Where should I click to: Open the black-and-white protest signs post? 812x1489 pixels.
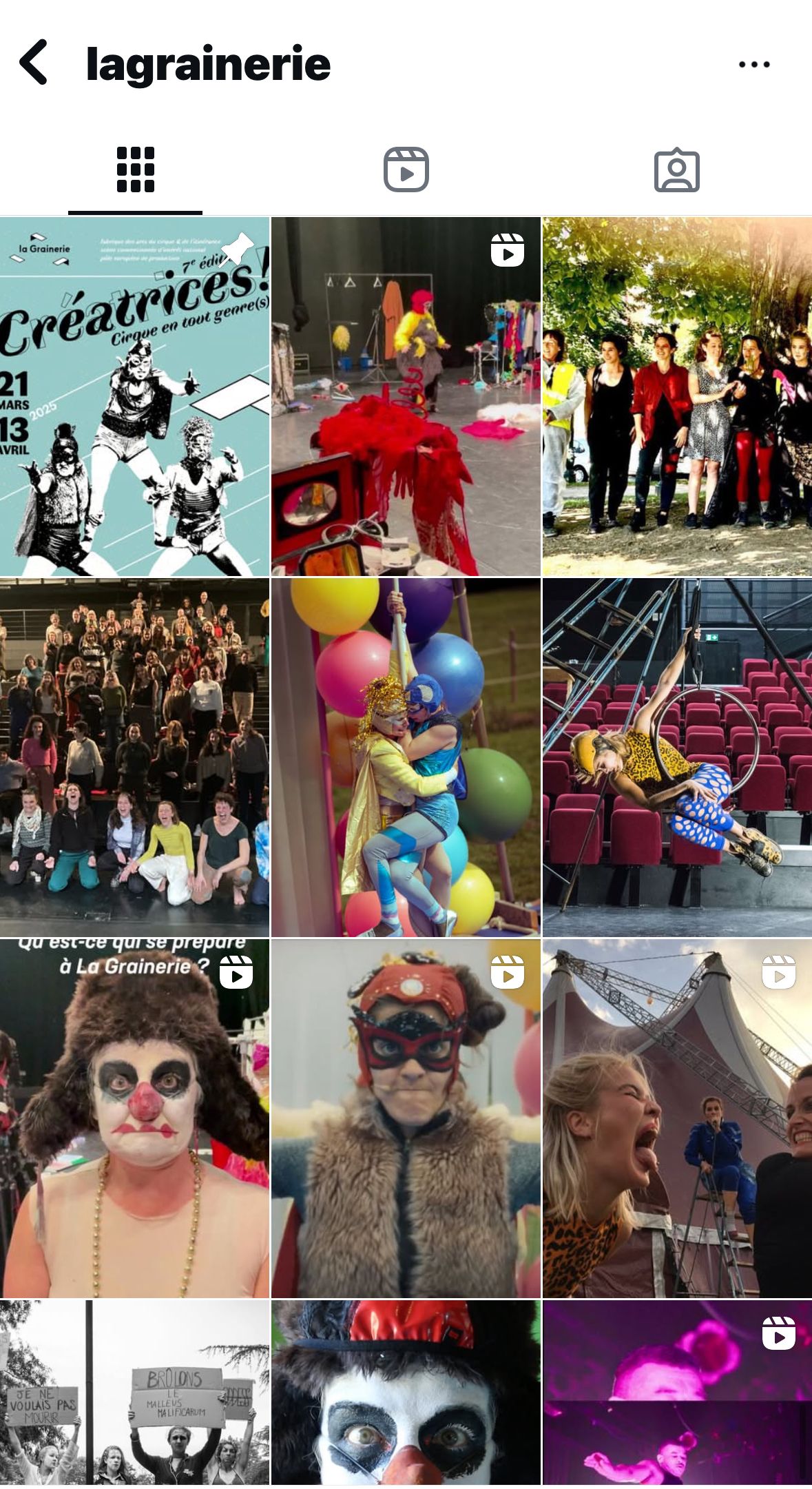134,1392
